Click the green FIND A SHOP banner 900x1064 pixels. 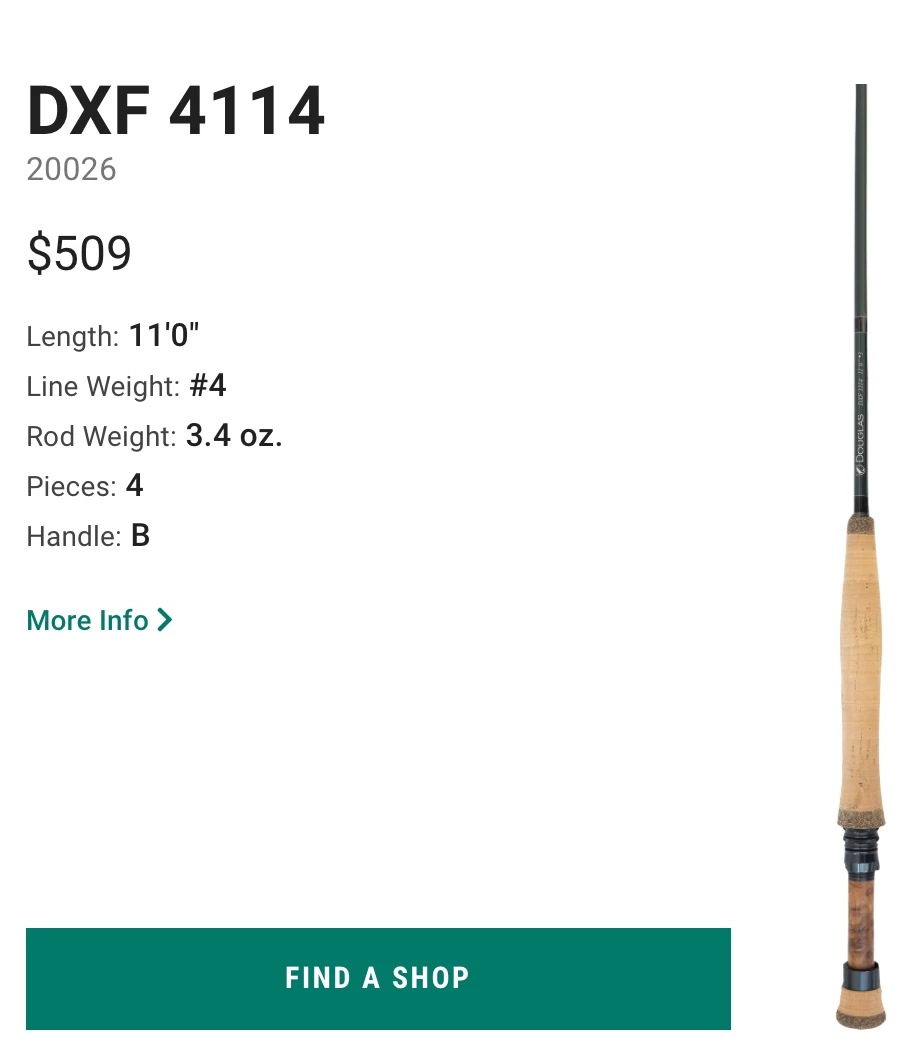pos(378,978)
